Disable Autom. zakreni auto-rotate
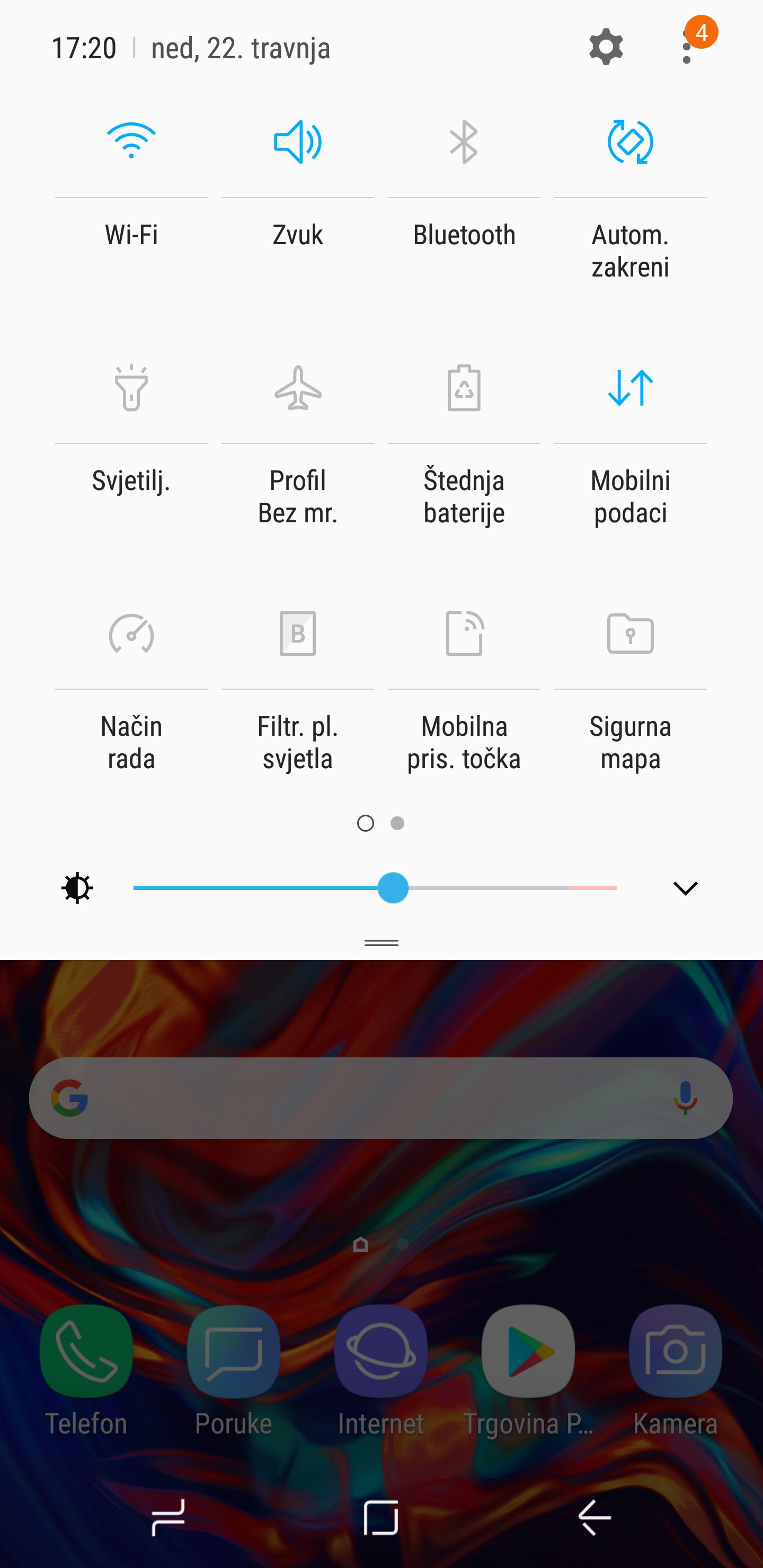Screen dimensions: 763x1568 pyautogui.click(x=629, y=142)
